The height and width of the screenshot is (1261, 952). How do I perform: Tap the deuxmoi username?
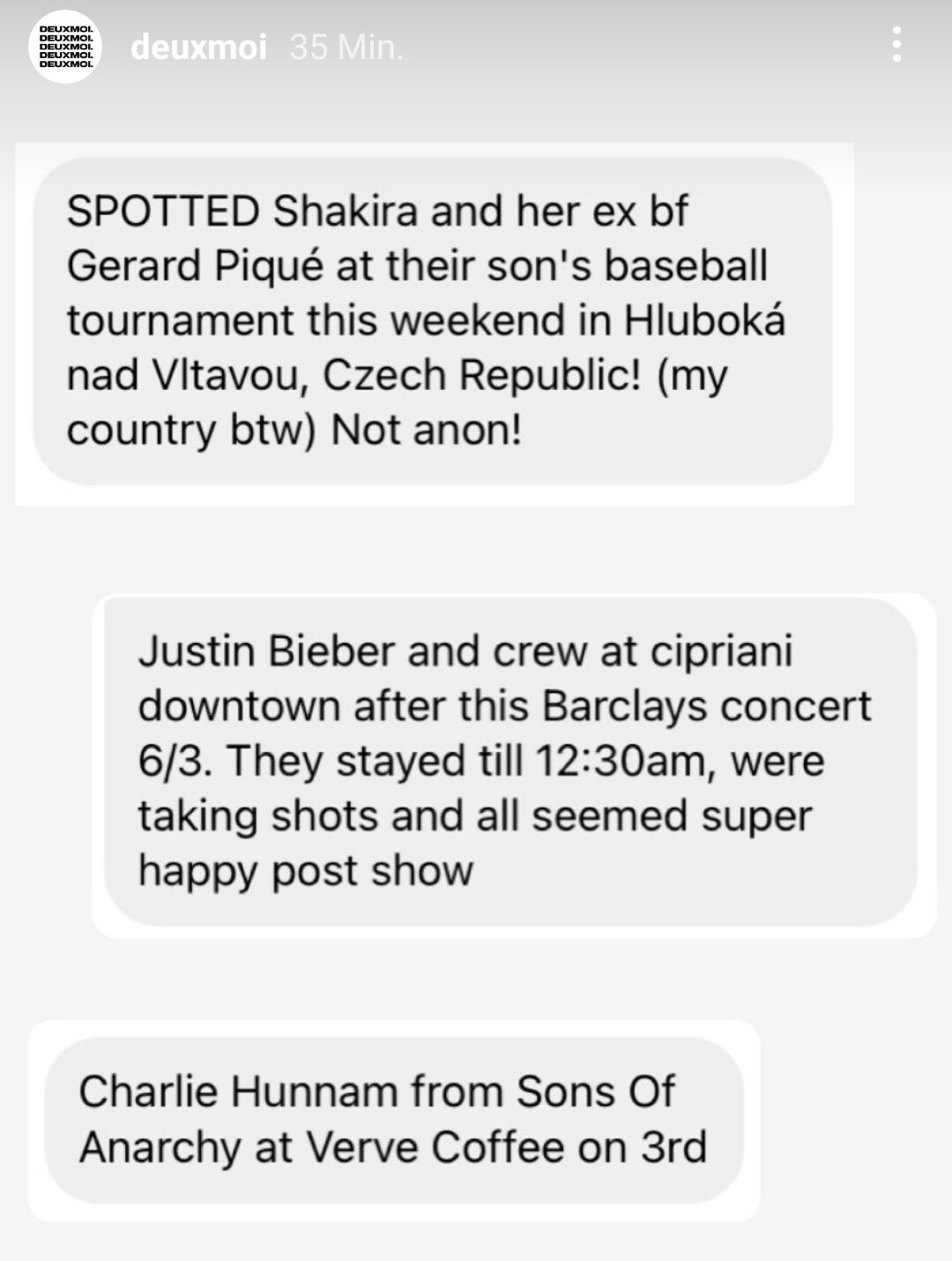[198, 48]
